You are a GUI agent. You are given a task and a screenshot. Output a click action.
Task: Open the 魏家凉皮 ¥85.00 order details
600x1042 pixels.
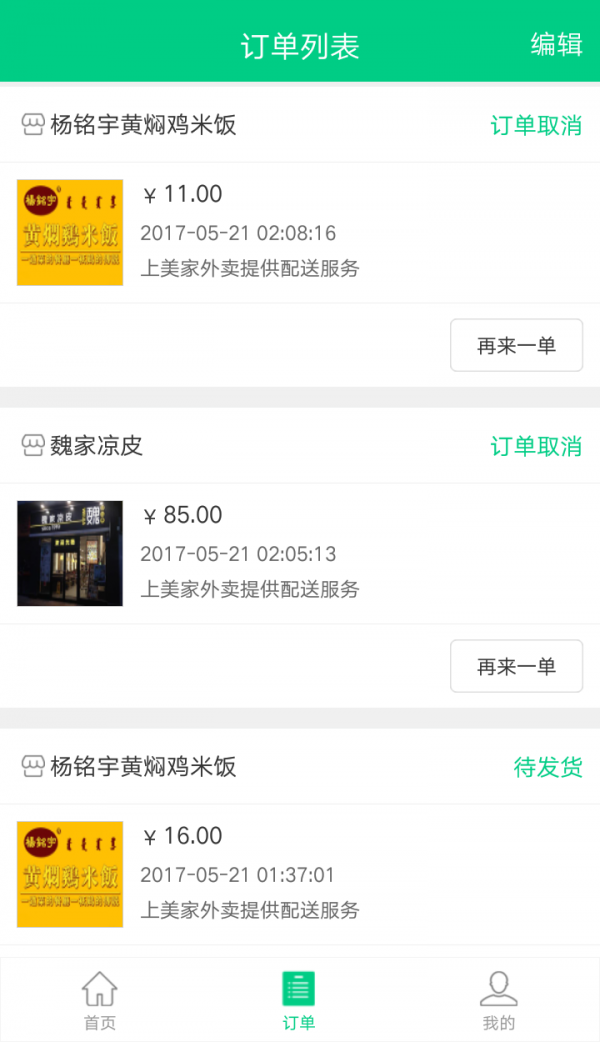point(300,554)
